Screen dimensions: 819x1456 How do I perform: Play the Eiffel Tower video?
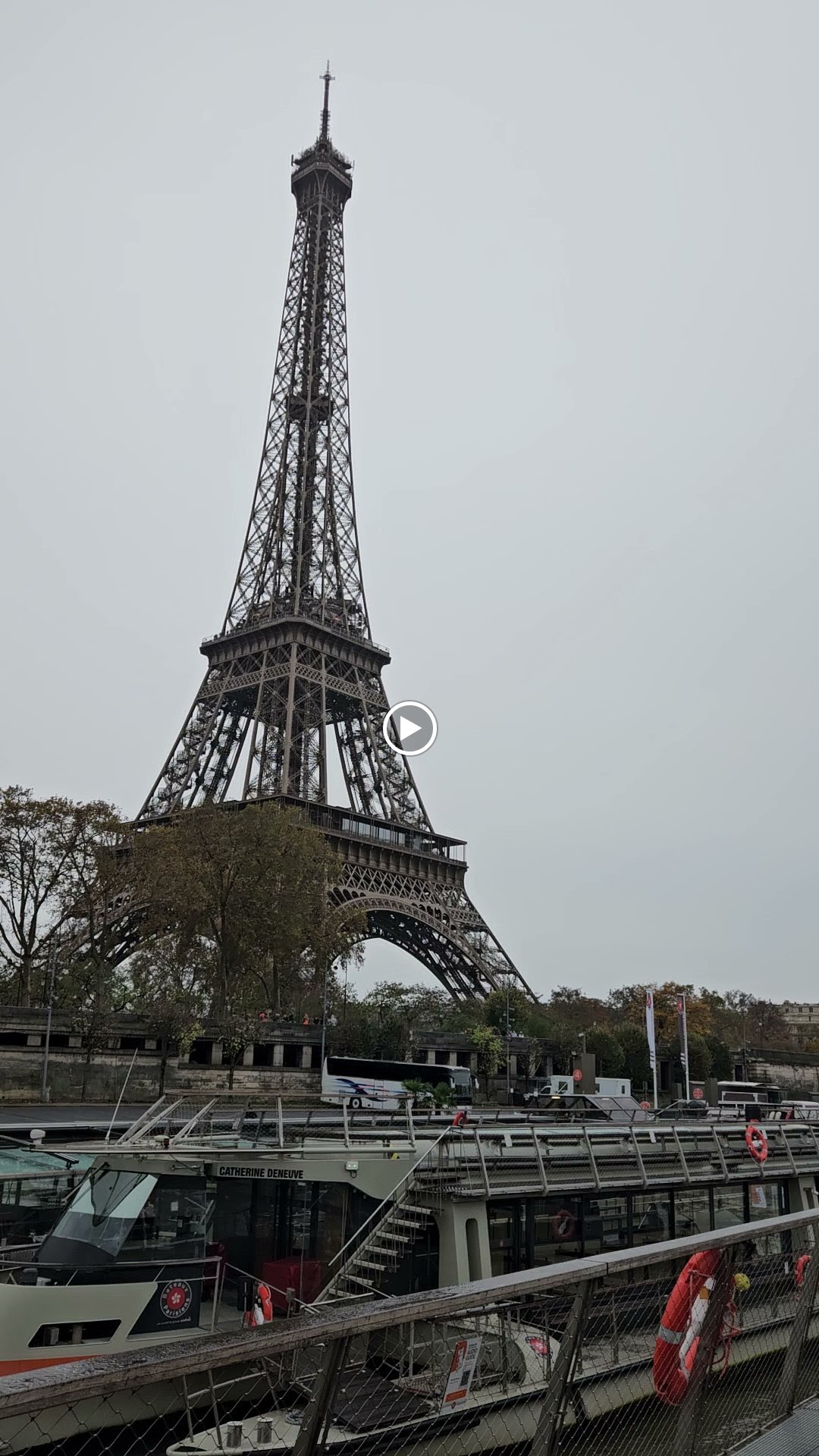(x=409, y=729)
